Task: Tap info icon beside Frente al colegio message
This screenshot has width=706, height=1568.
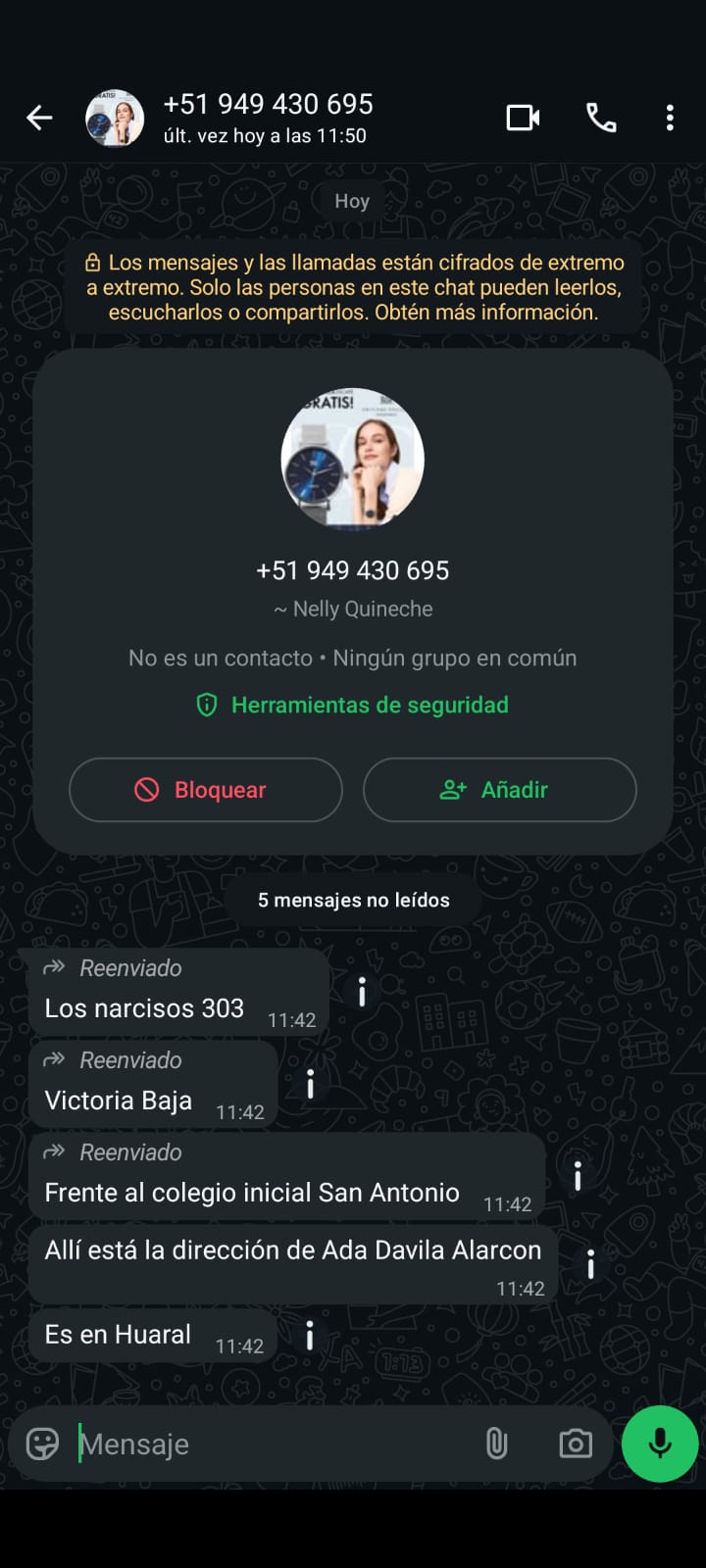Action: pos(578,1176)
